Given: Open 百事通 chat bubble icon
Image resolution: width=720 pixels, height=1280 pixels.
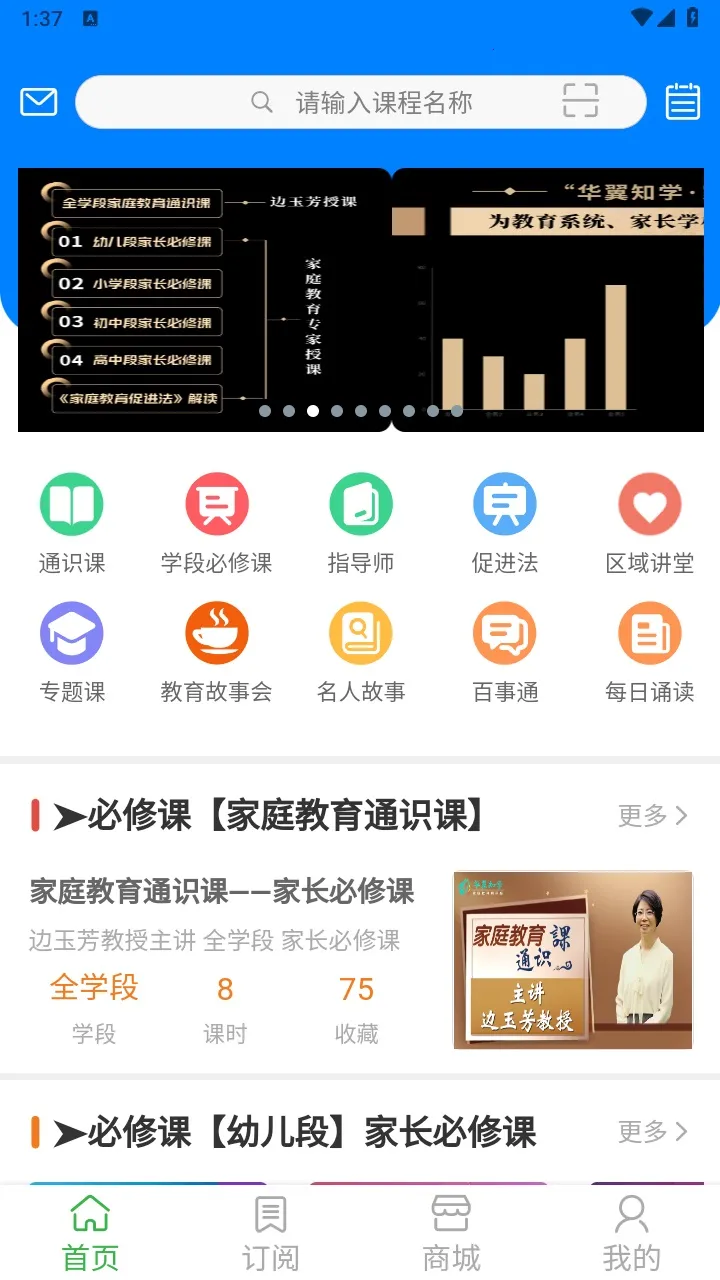Looking at the screenshot, I should click(505, 632).
